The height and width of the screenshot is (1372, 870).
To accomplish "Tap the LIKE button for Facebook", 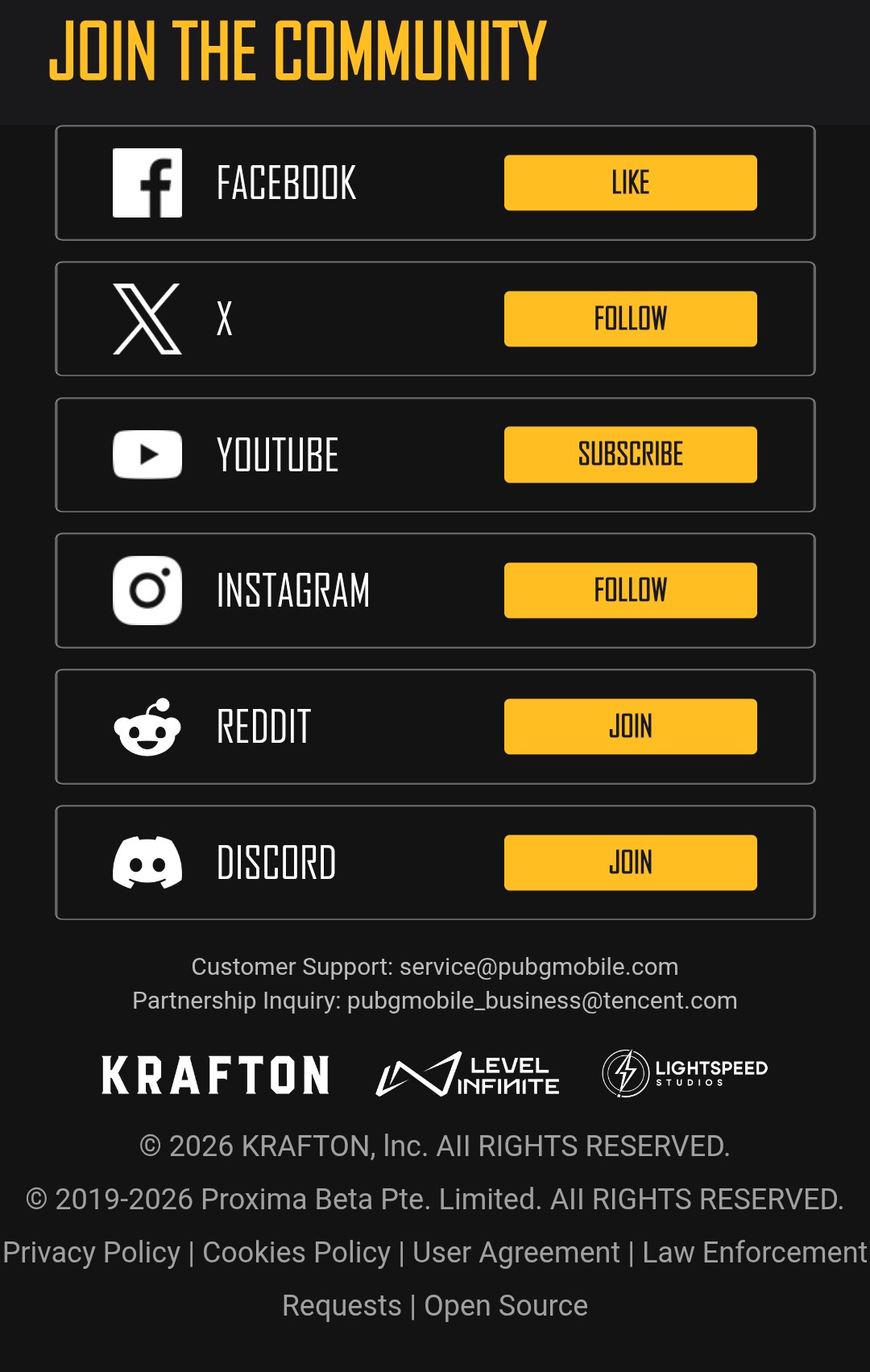I will coord(630,183).
